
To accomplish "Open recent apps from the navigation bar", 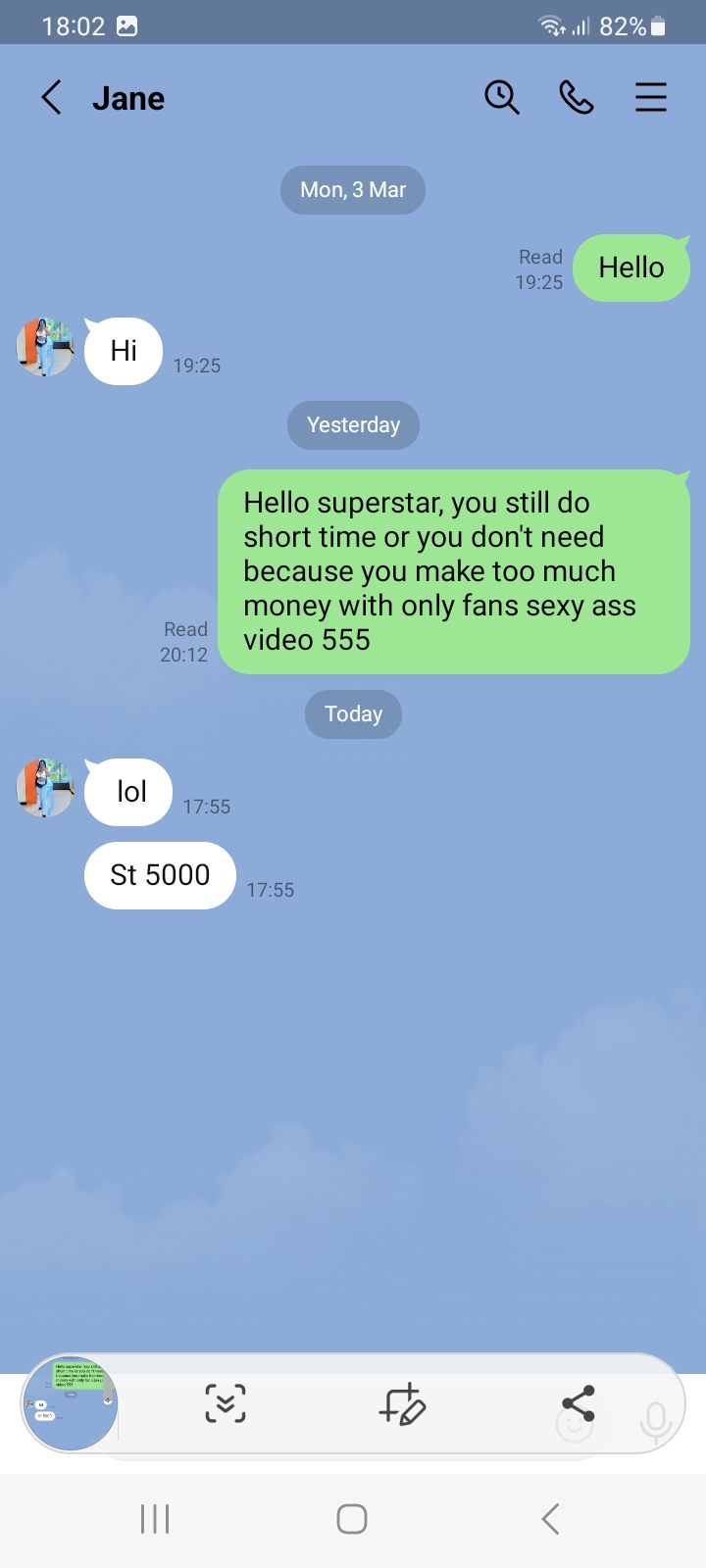I will (155, 1517).
